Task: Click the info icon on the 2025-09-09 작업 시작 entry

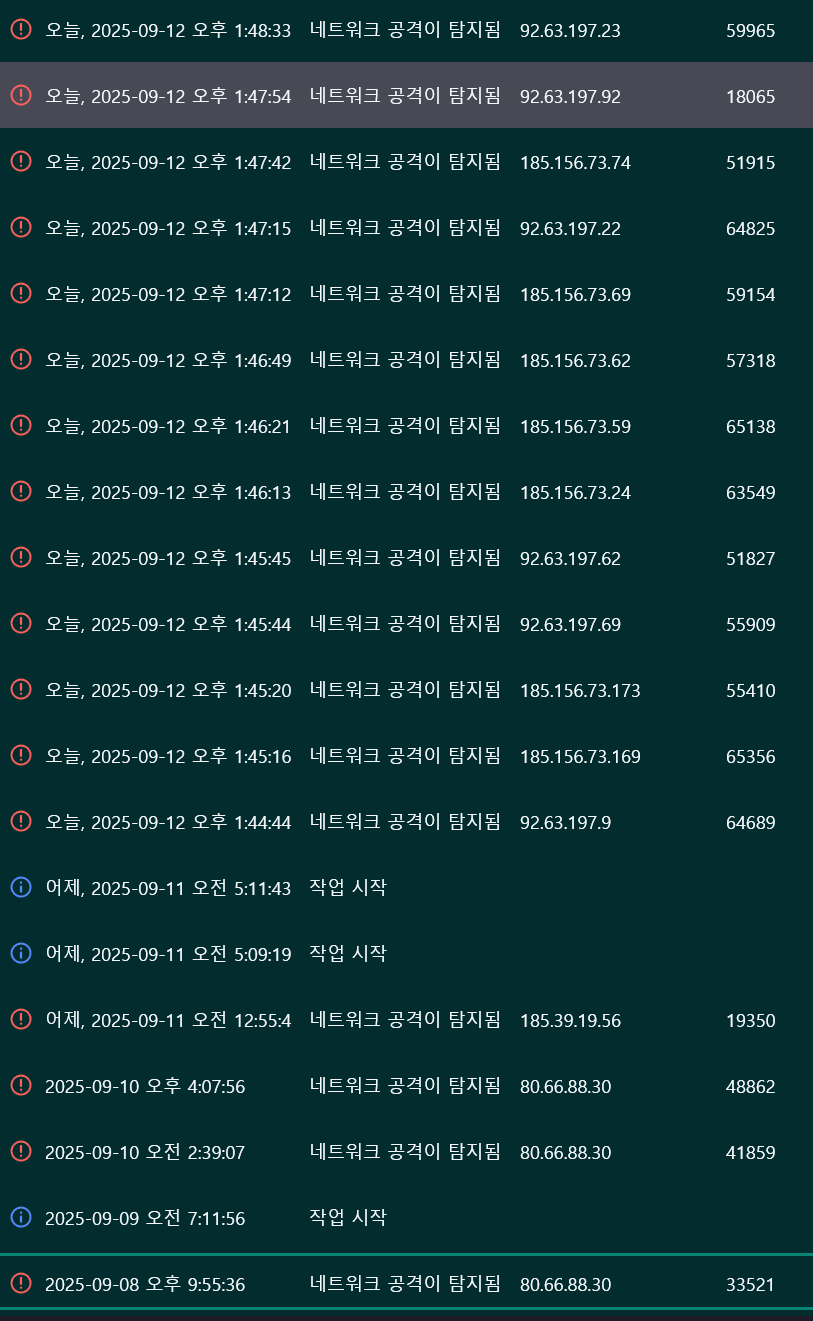Action: (x=21, y=1218)
